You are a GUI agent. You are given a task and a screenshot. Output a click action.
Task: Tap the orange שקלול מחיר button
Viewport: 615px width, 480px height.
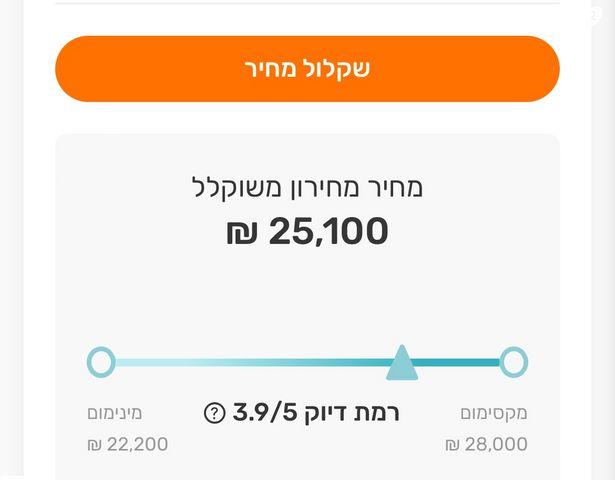(x=307, y=69)
